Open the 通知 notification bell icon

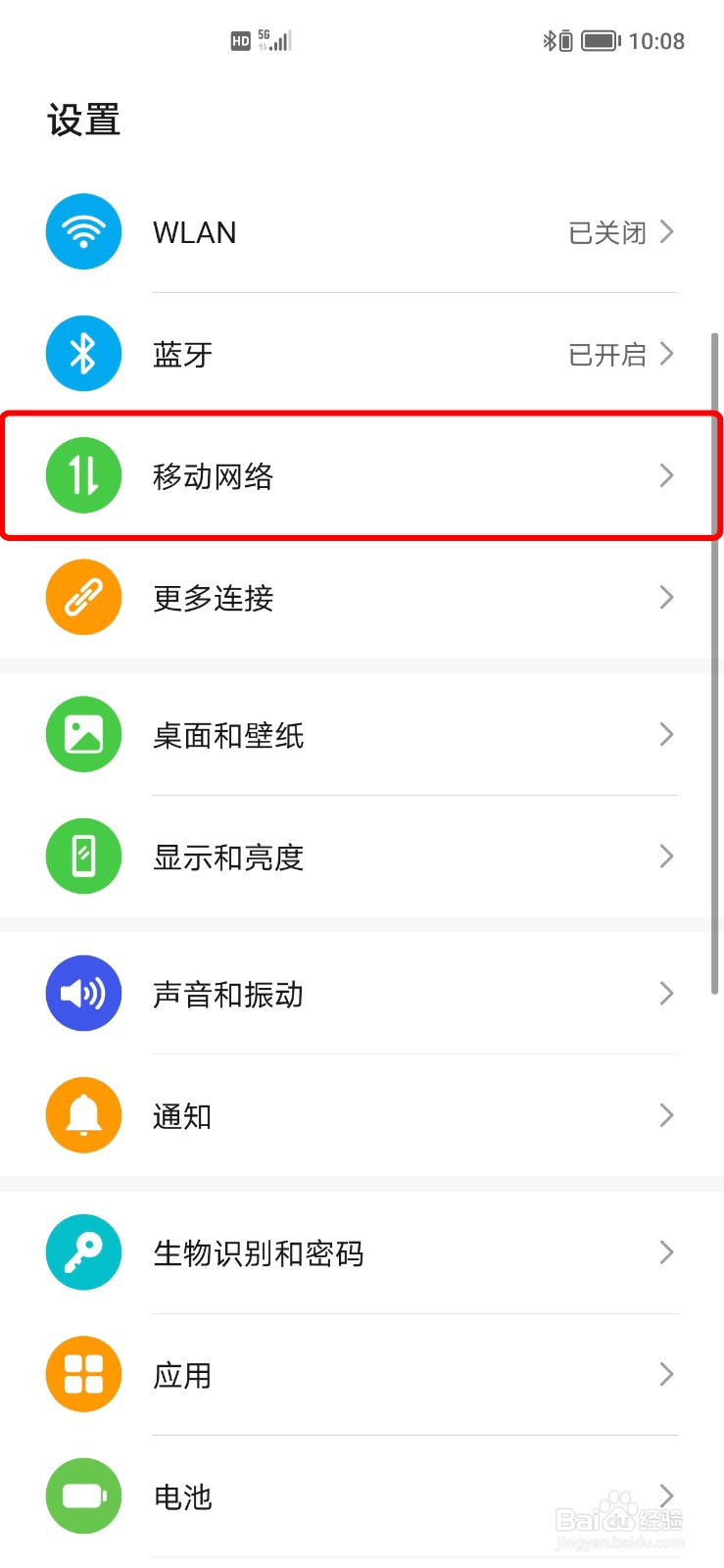[x=83, y=1114]
